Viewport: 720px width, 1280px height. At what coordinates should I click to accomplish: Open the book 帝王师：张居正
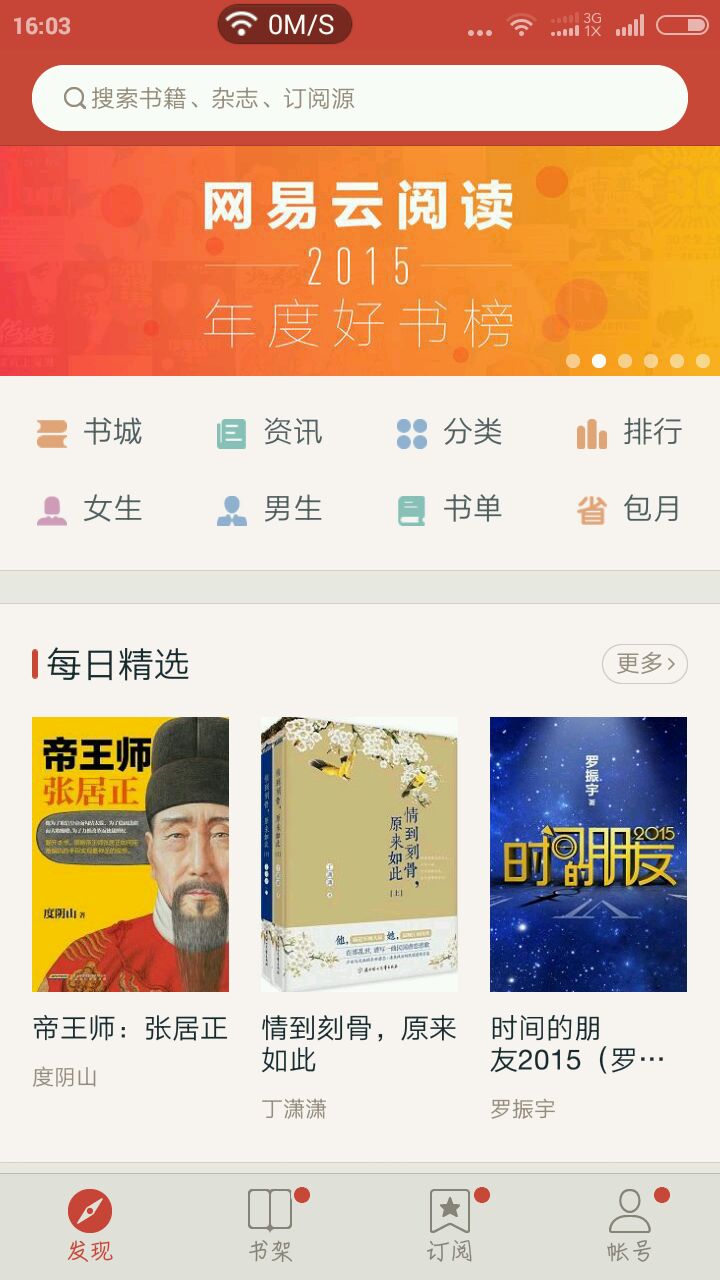130,854
